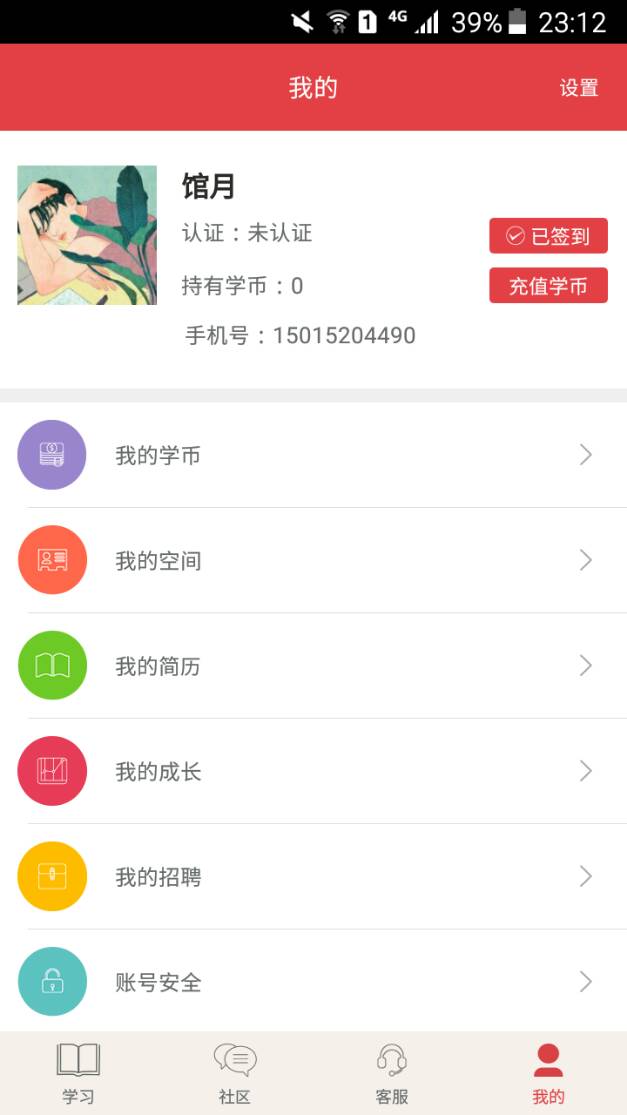Tap the 已签到 check-in button

pos(548,236)
